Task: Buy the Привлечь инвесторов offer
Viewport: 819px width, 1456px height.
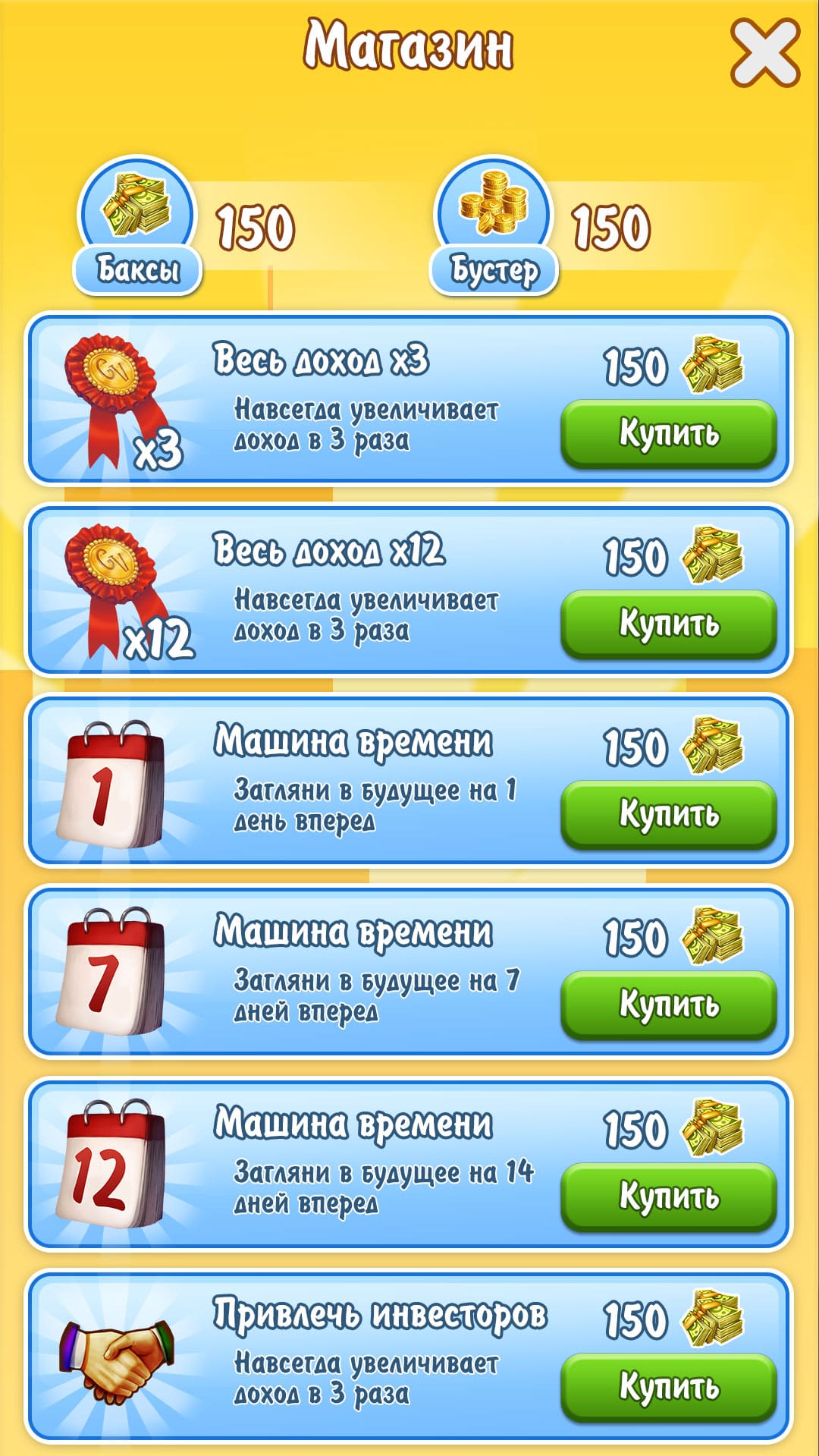Action: point(669,1387)
